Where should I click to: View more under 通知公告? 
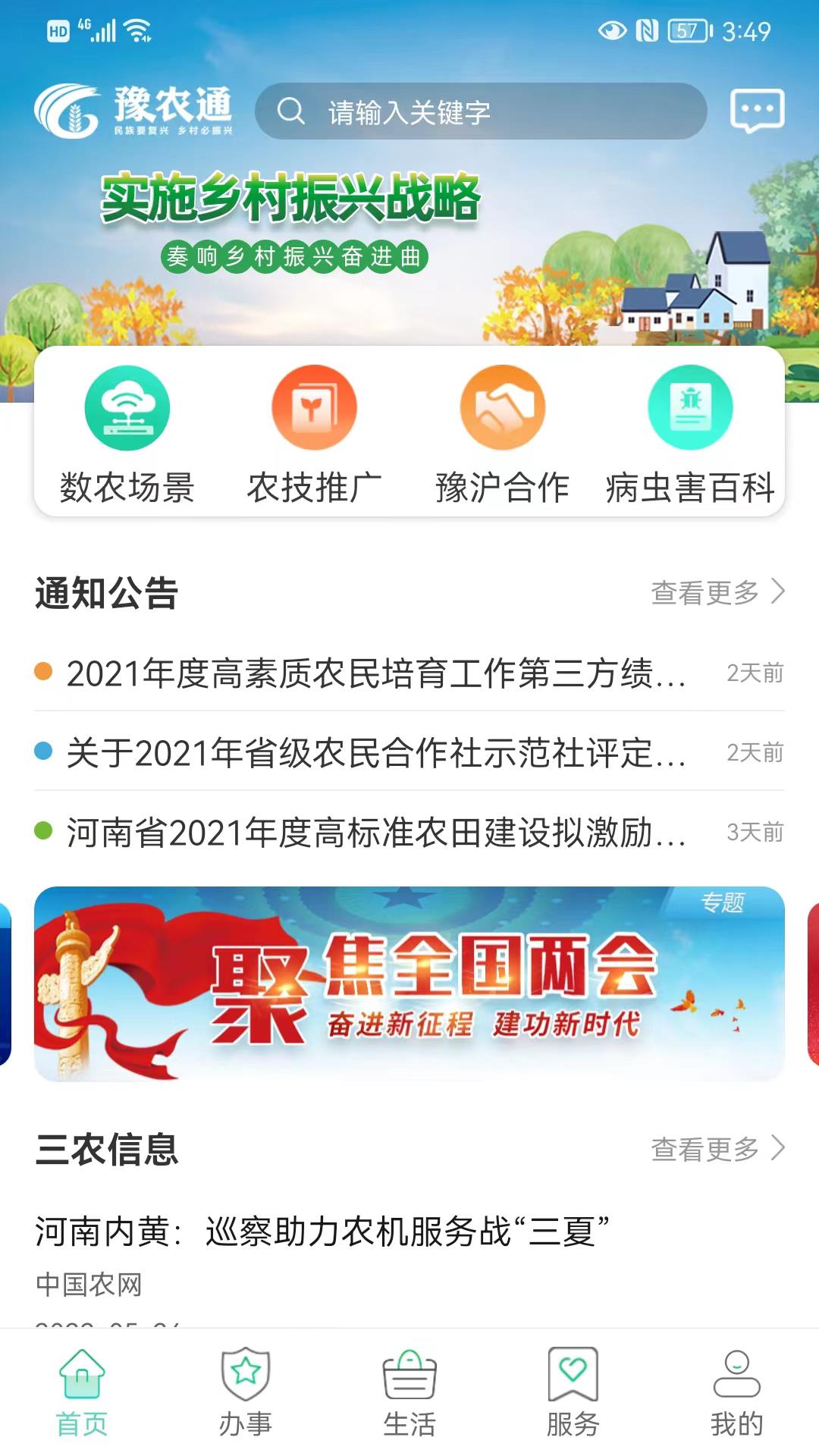pyautogui.click(x=717, y=592)
